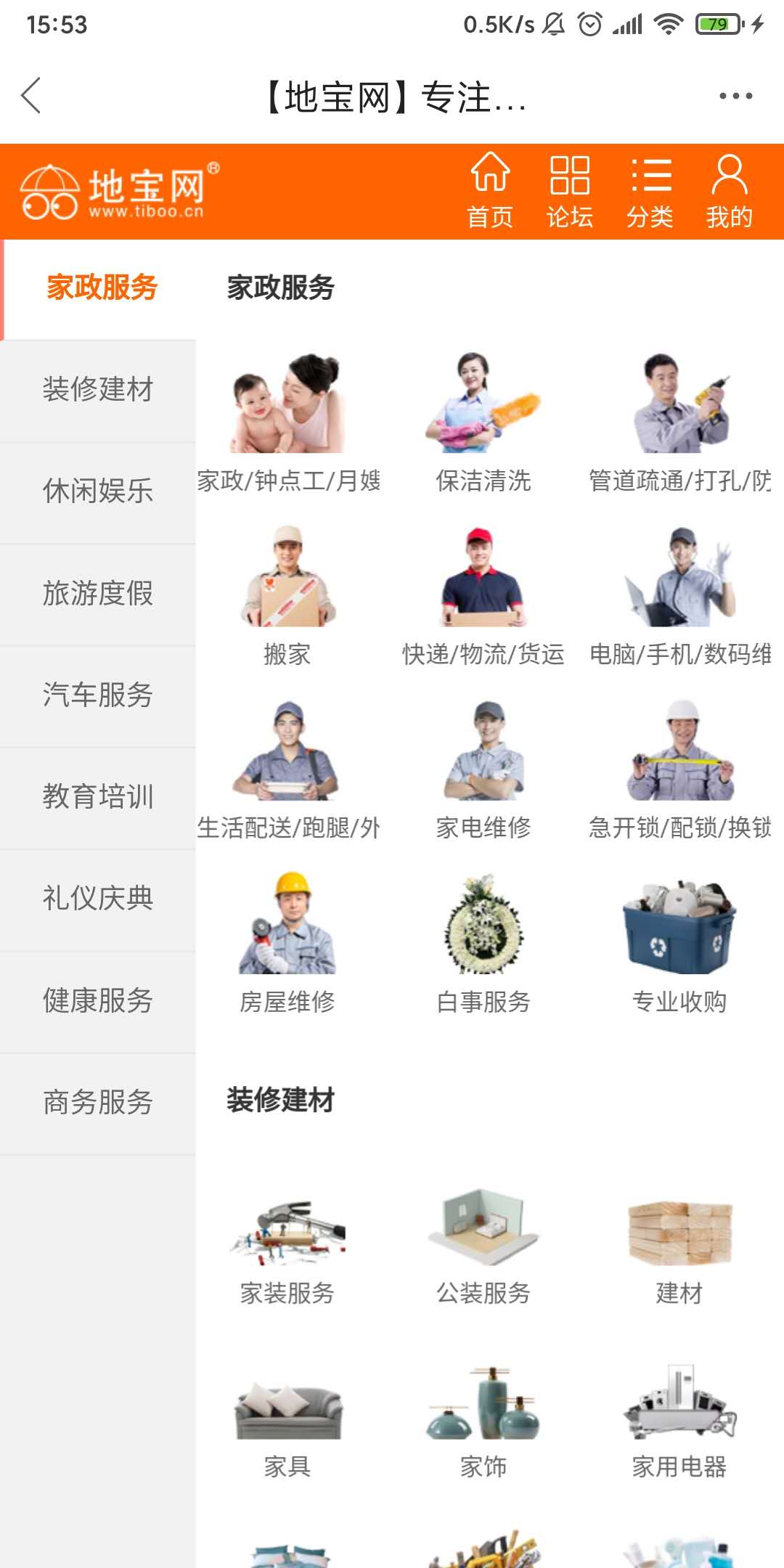
Task: Open the 礼仪庆典 sidebar category
Action: [98, 899]
